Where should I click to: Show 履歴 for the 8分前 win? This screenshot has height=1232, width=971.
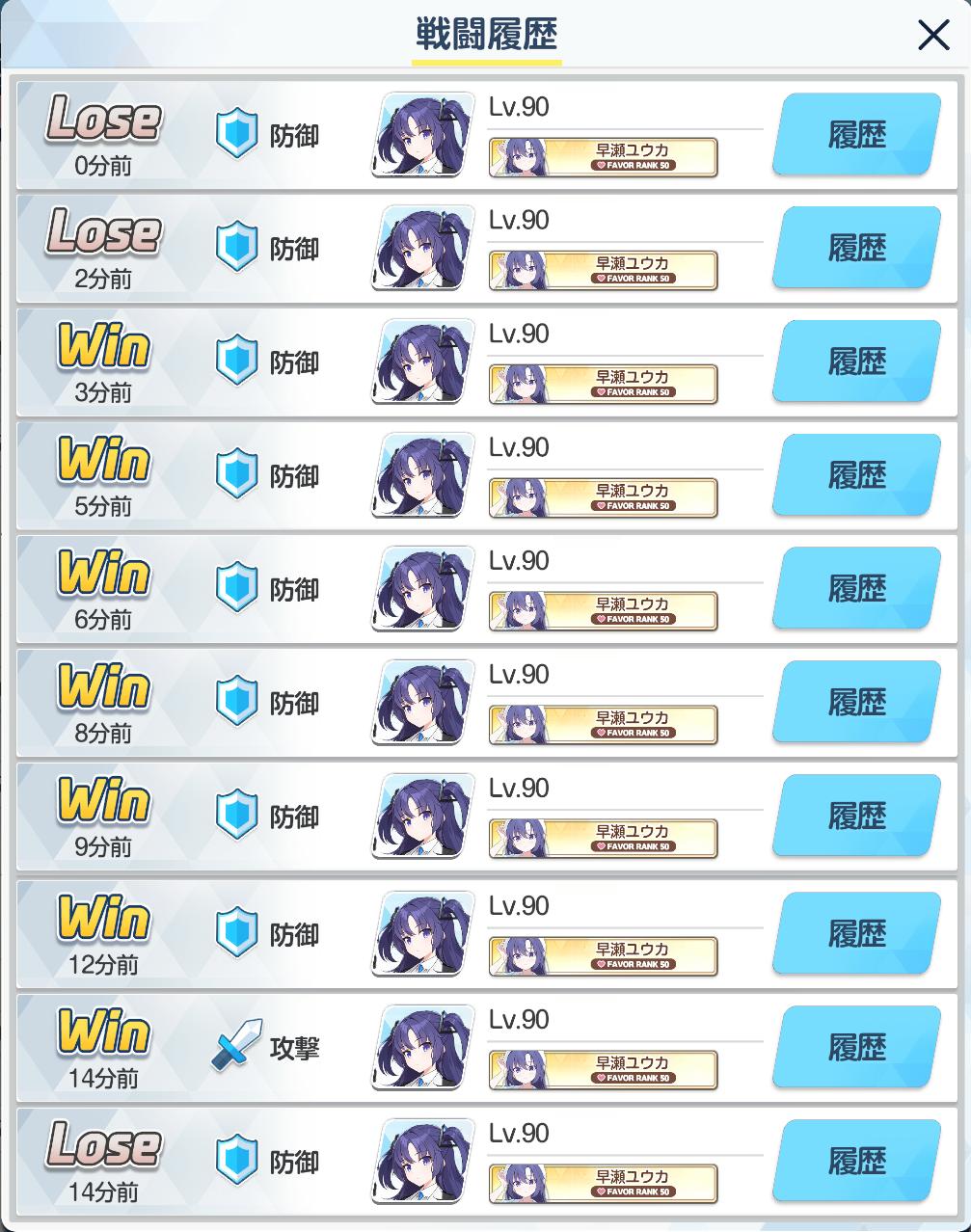(856, 703)
